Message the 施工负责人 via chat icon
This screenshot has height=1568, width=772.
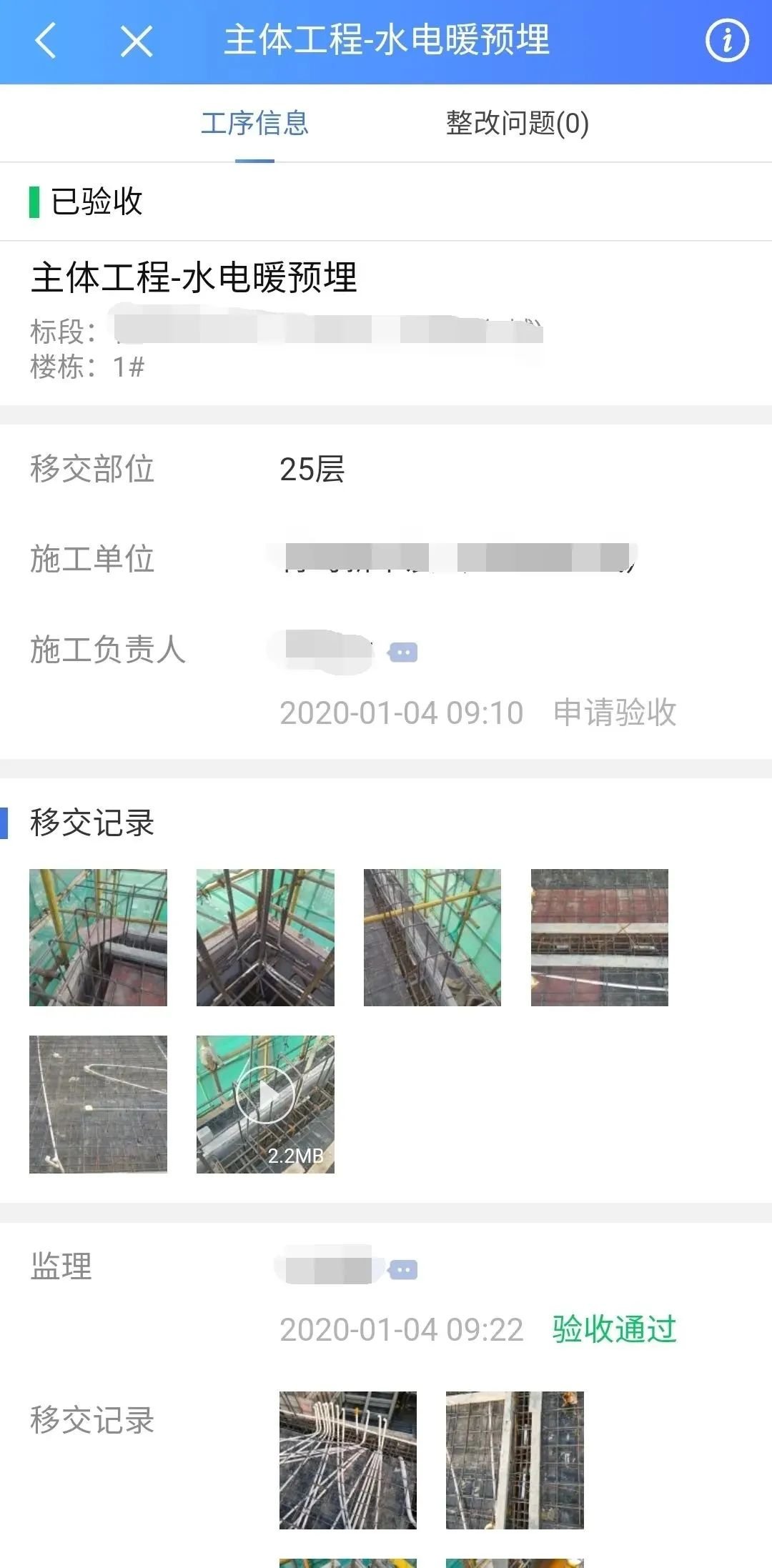(x=403, y=652)
